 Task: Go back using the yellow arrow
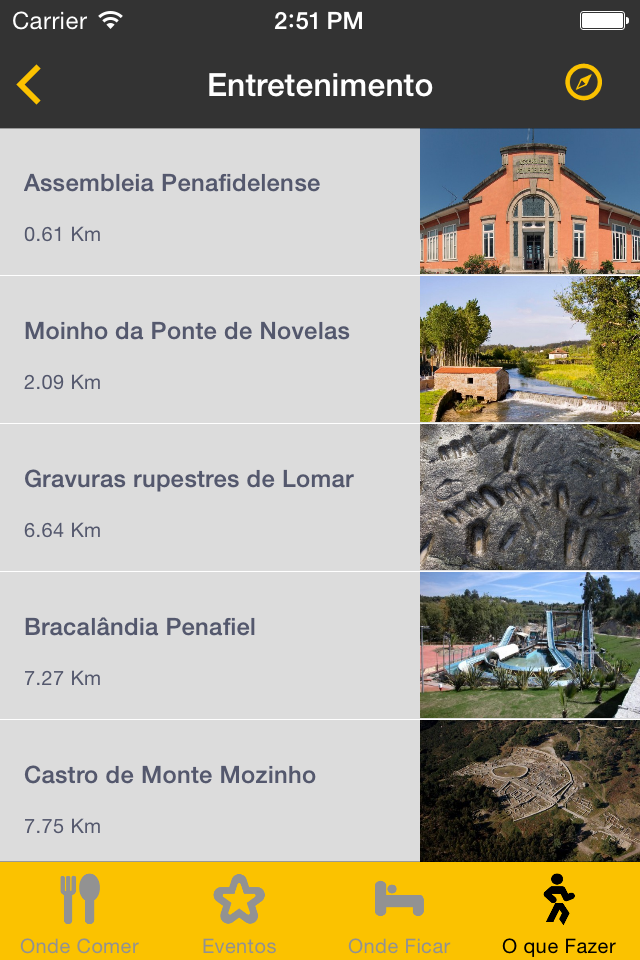click(29, 85)
